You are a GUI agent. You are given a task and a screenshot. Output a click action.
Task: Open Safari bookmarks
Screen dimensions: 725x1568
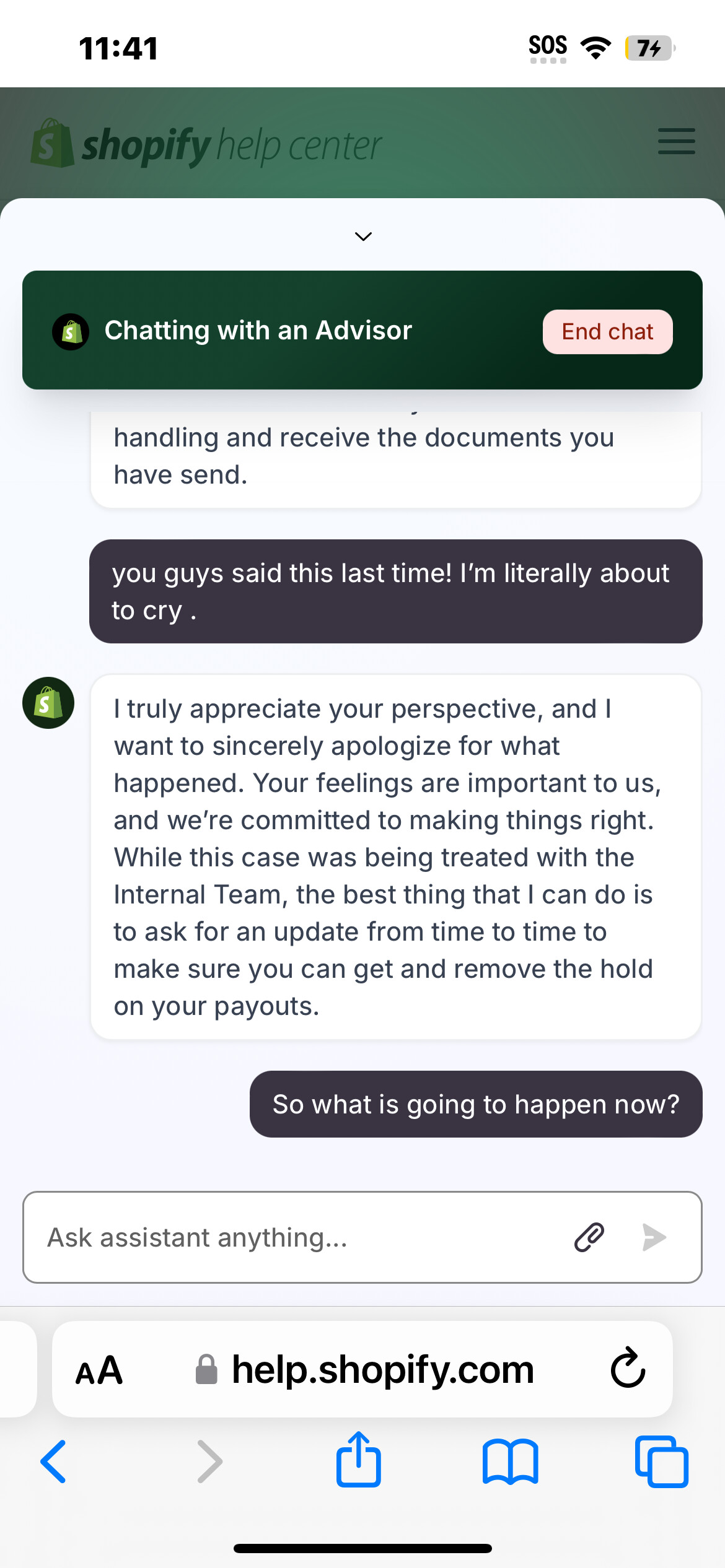coord(510,1461)
